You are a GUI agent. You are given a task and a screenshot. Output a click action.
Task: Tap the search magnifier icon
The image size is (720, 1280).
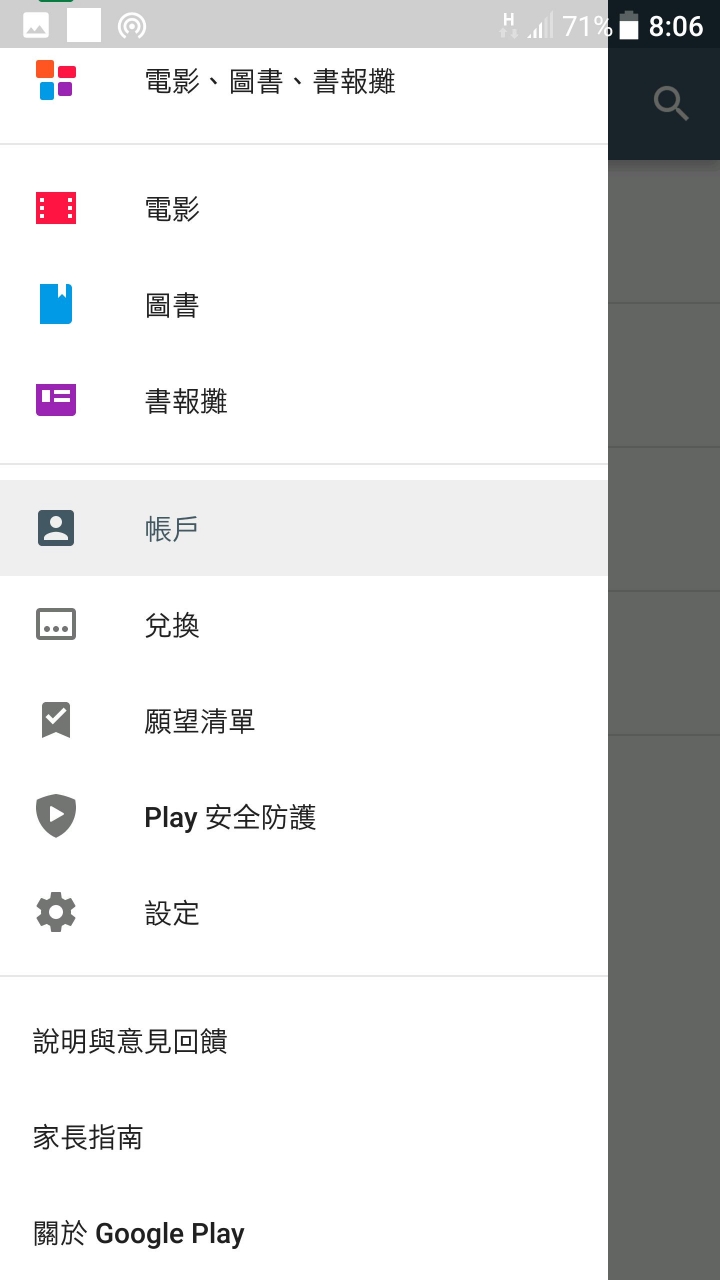670,103
